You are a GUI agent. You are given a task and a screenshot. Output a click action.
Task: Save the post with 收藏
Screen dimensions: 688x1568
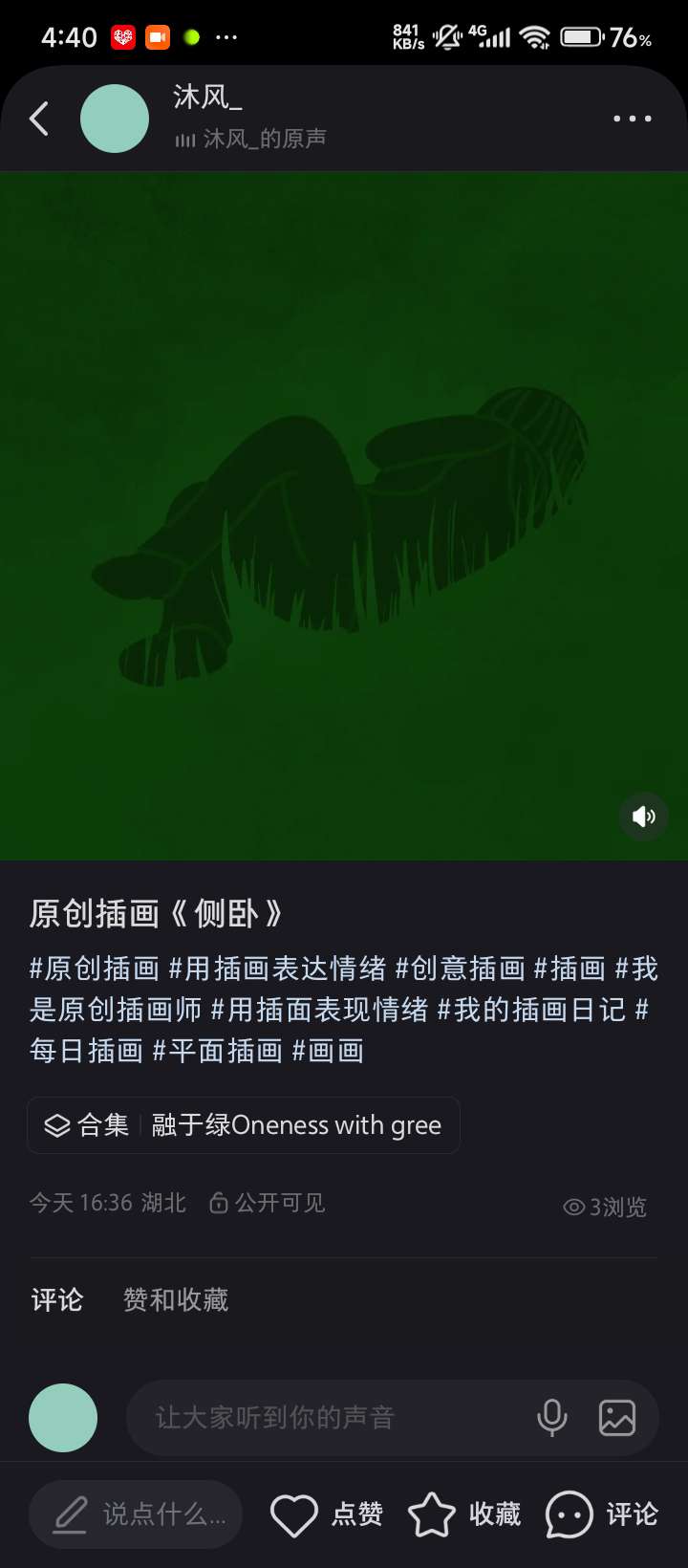[x=464, y=1514]
